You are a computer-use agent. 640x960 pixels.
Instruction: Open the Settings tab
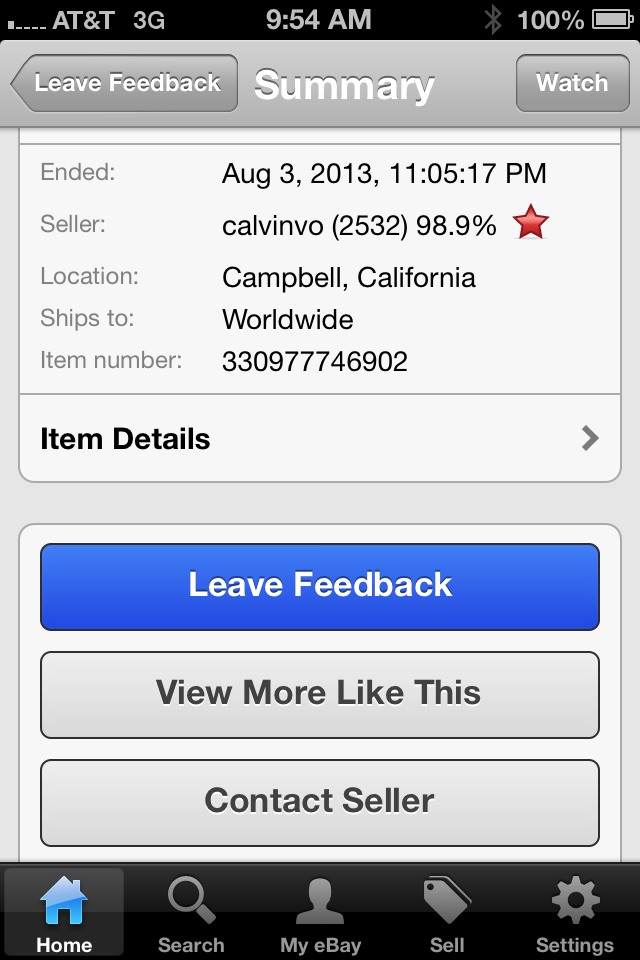pyautogui.click(x=575, y=913)
